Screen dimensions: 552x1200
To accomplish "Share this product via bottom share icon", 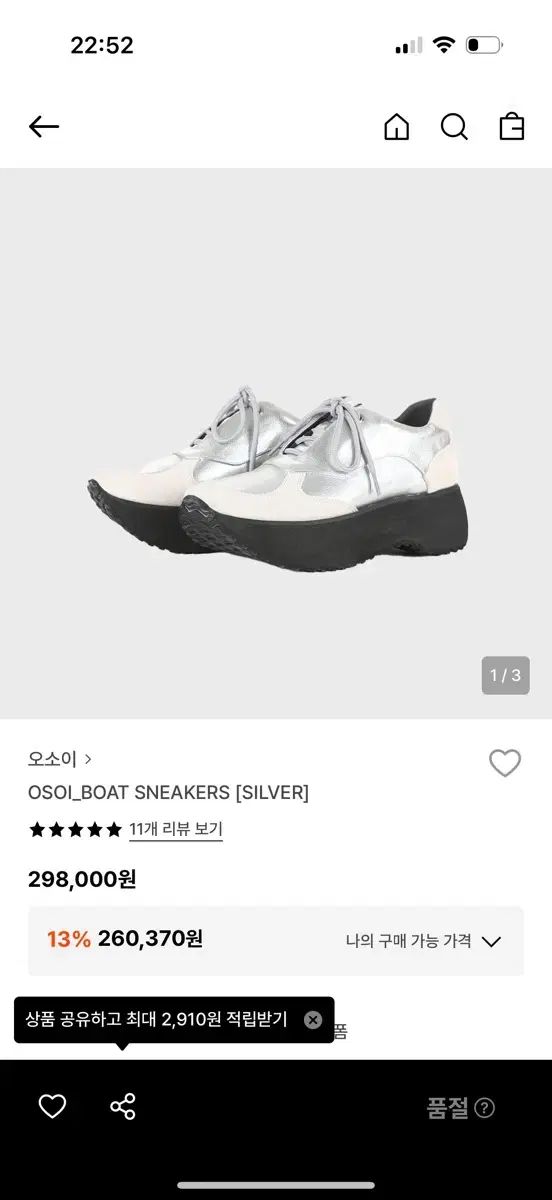I will (123, 1107).
